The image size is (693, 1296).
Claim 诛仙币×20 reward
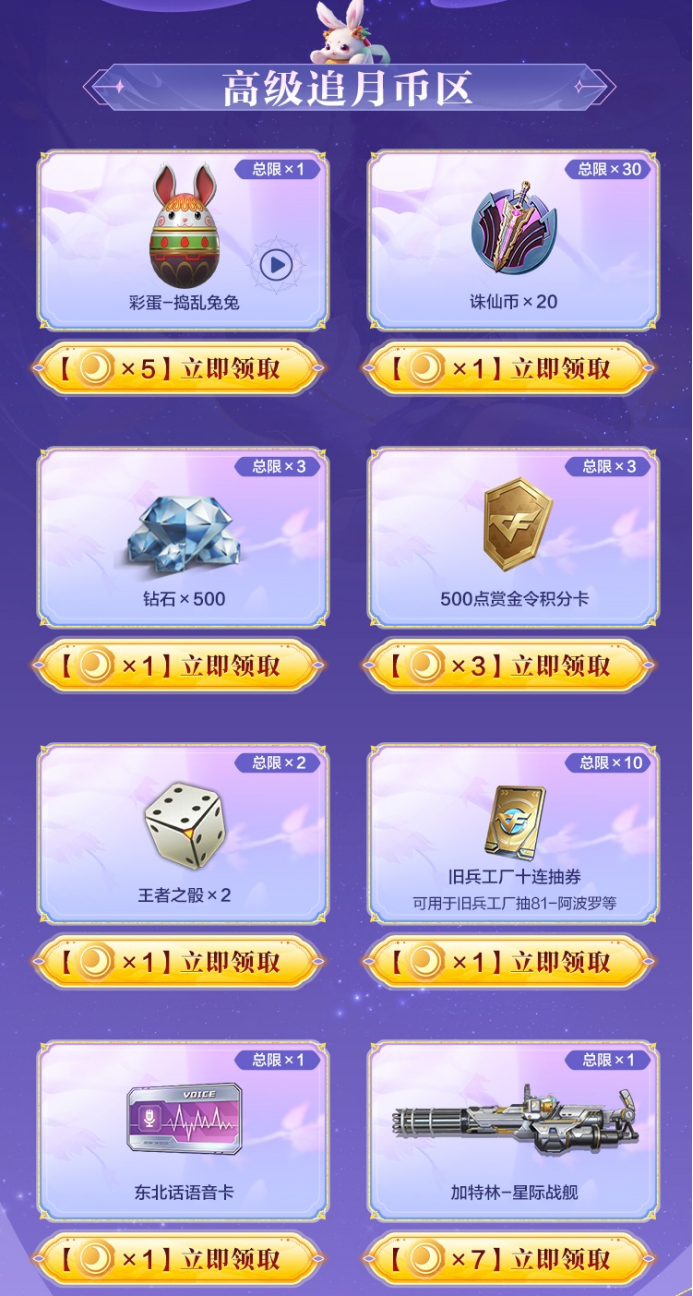coord(510,368)
